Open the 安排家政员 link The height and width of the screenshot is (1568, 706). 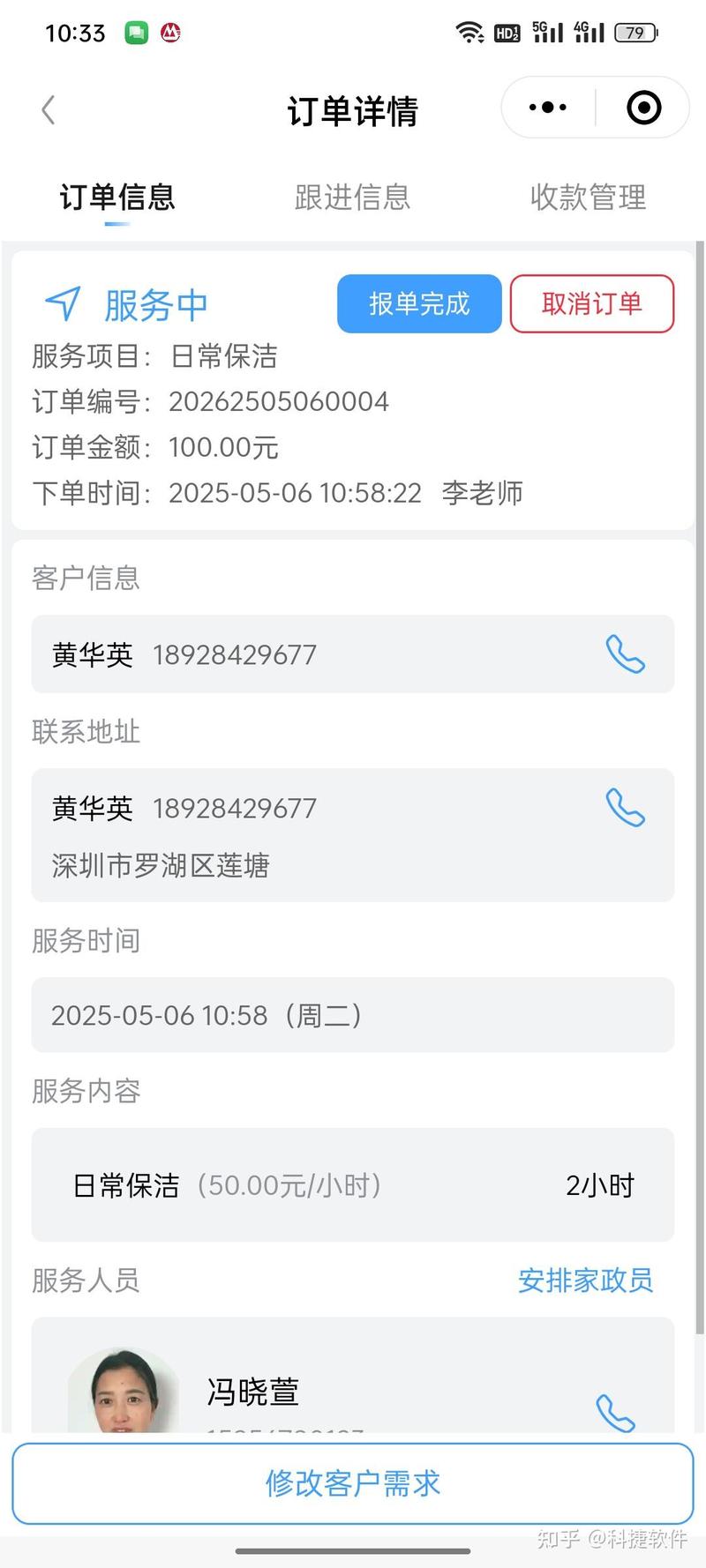coord(585,1280)
